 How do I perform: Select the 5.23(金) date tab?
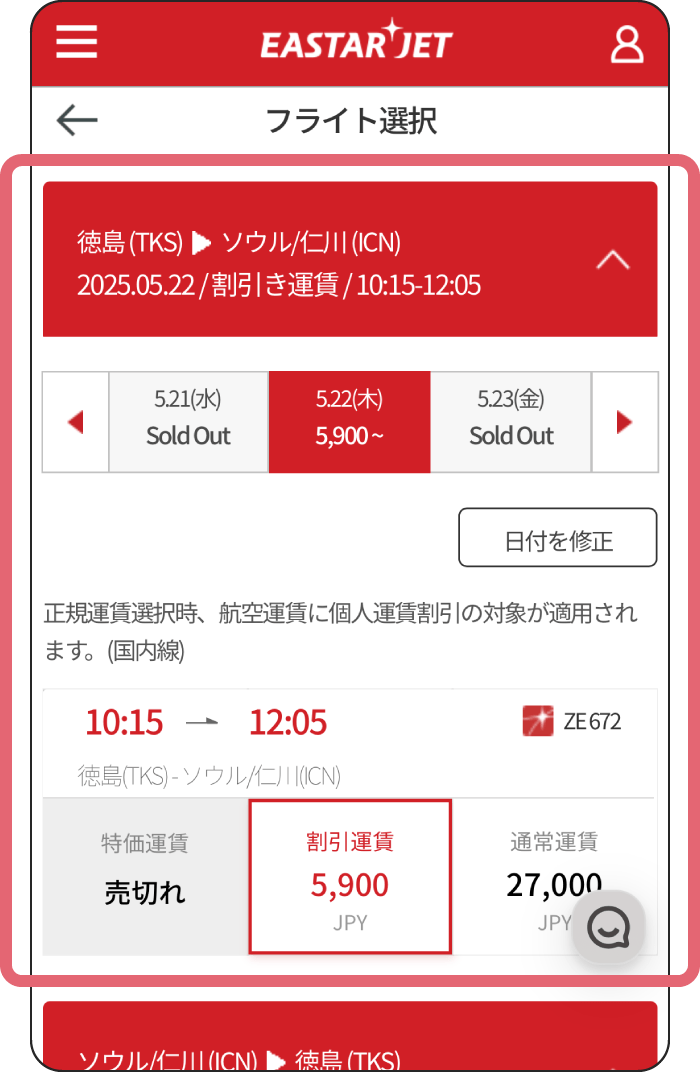pyautogui.click(x=511, y=421)
